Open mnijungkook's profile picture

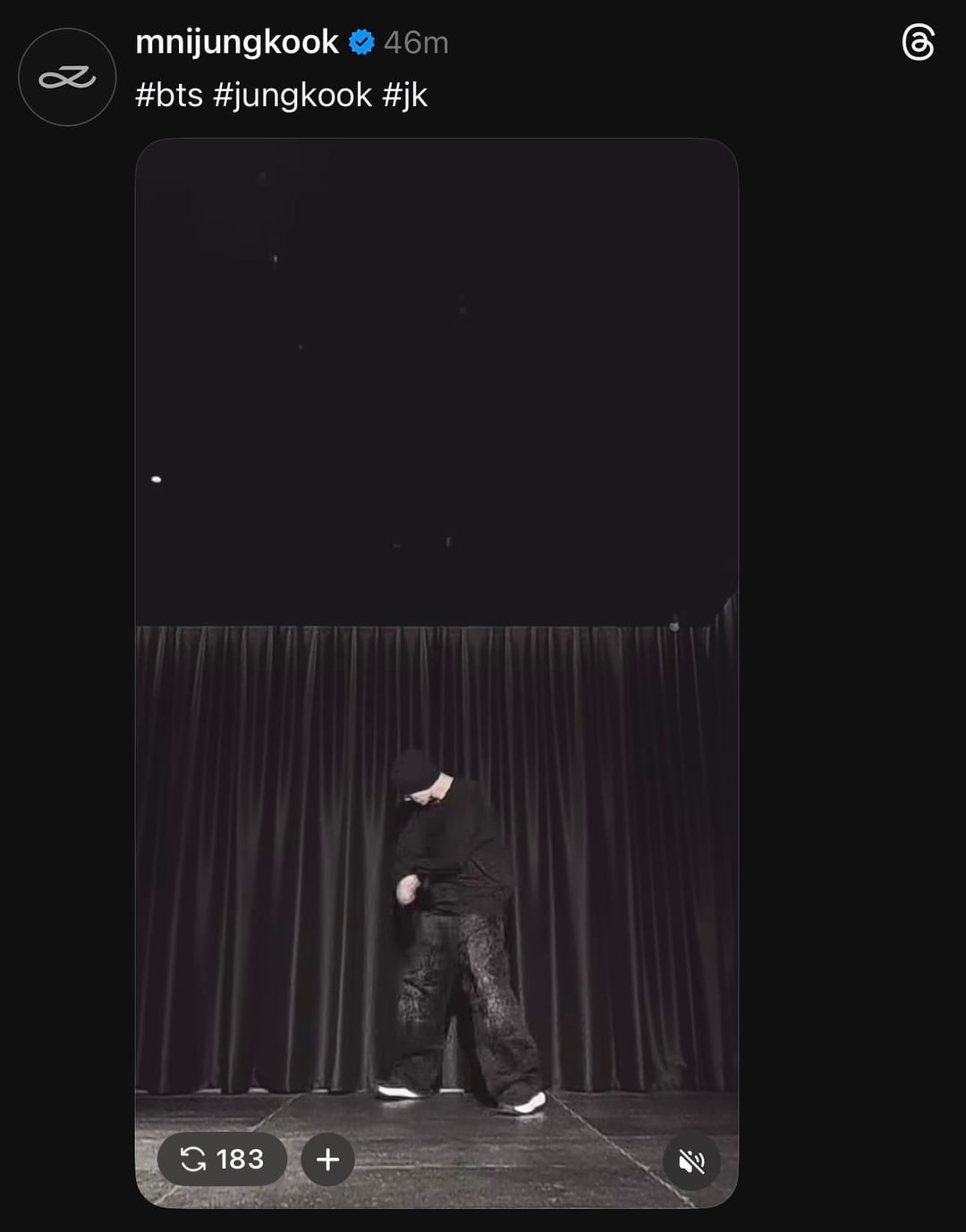(x=67, y=78)
